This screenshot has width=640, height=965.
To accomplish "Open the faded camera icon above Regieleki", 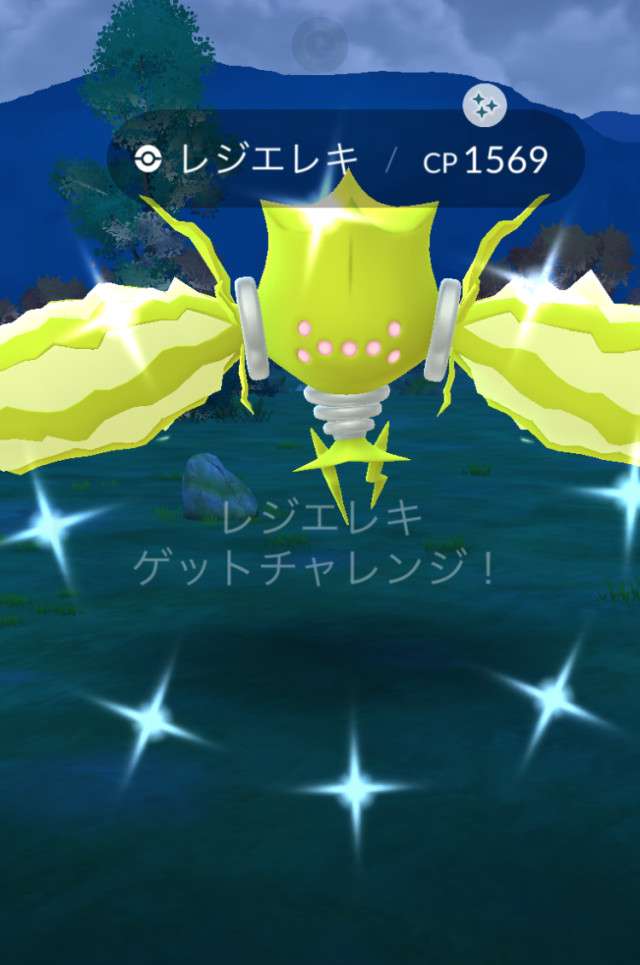I will pyautogui.click(x=320, y=44).
